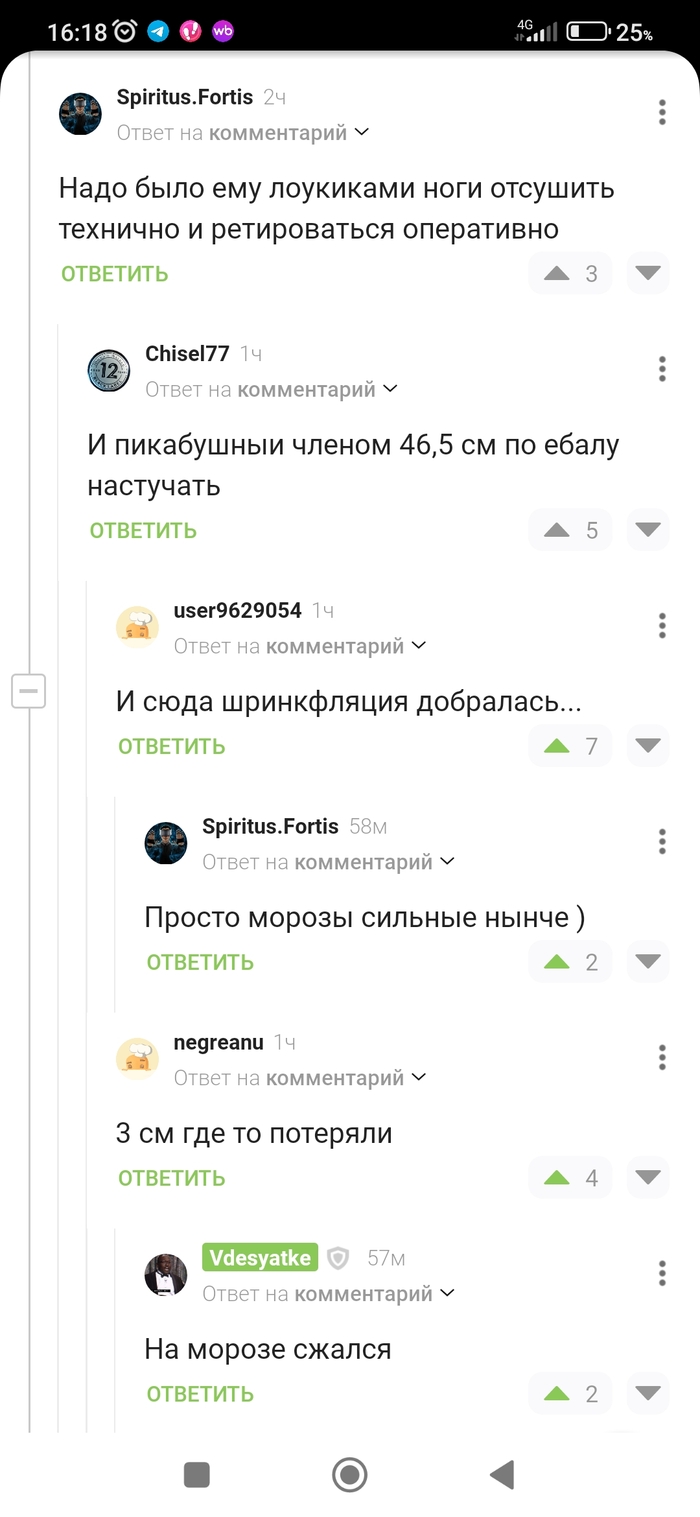Upvote user9629054's comment
Viewport: 700px width, 1517px height.
click(x=556, y=746)
